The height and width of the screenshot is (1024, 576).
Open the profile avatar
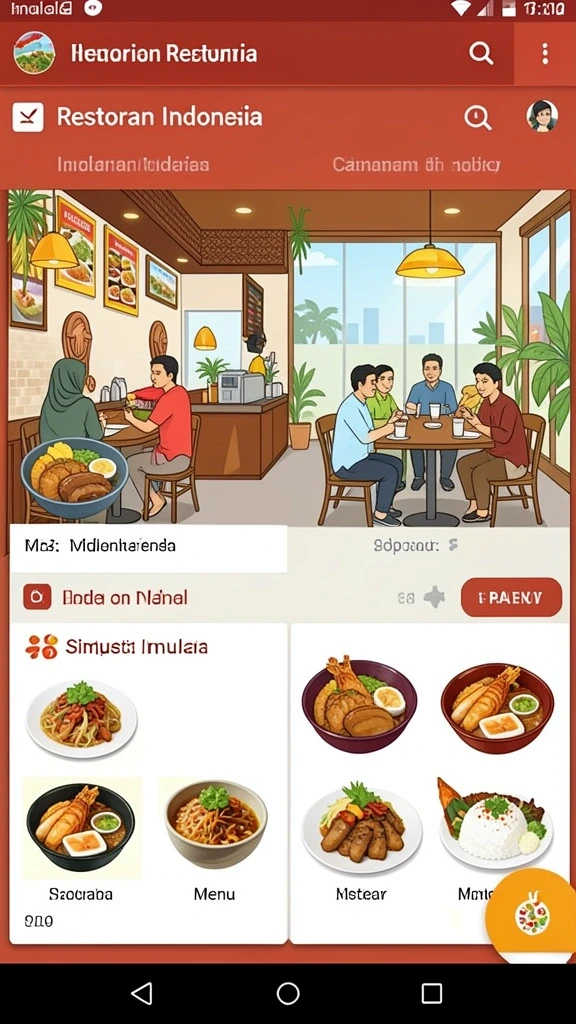point(542,116)
